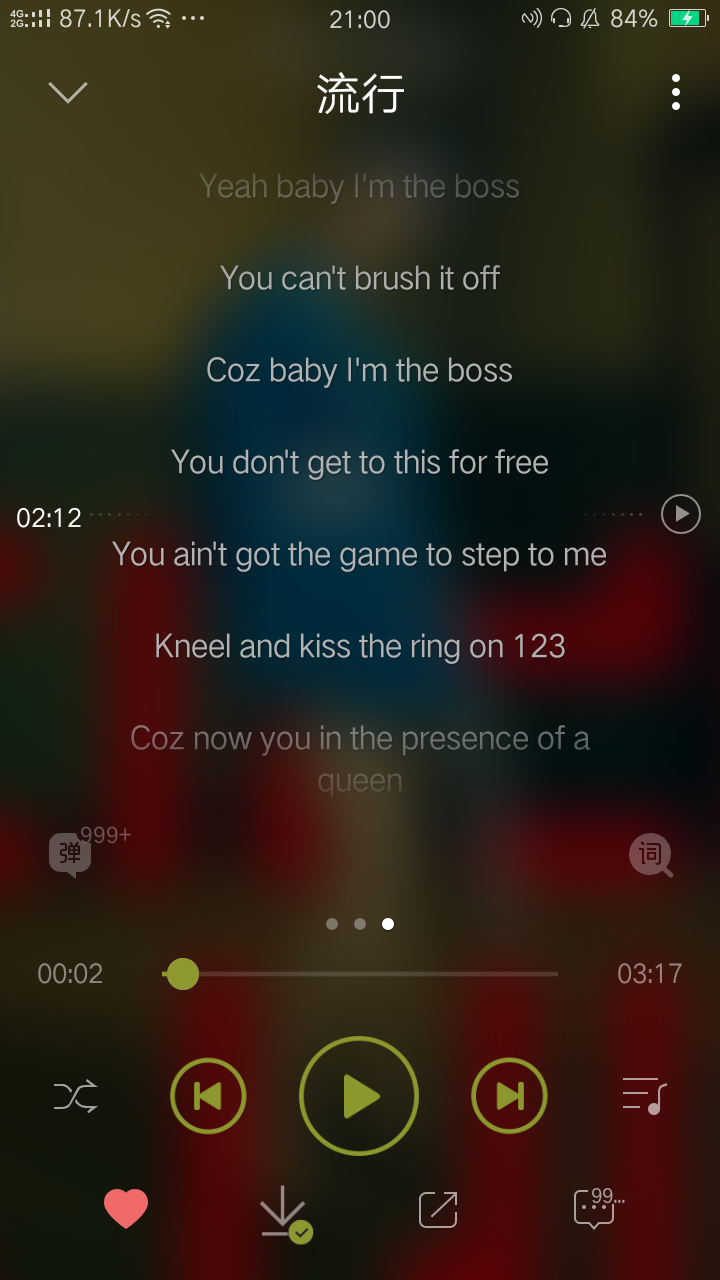Play from the 02:12 lyric position
Viewport: 720px width, 1280px height.
(681, 514)
